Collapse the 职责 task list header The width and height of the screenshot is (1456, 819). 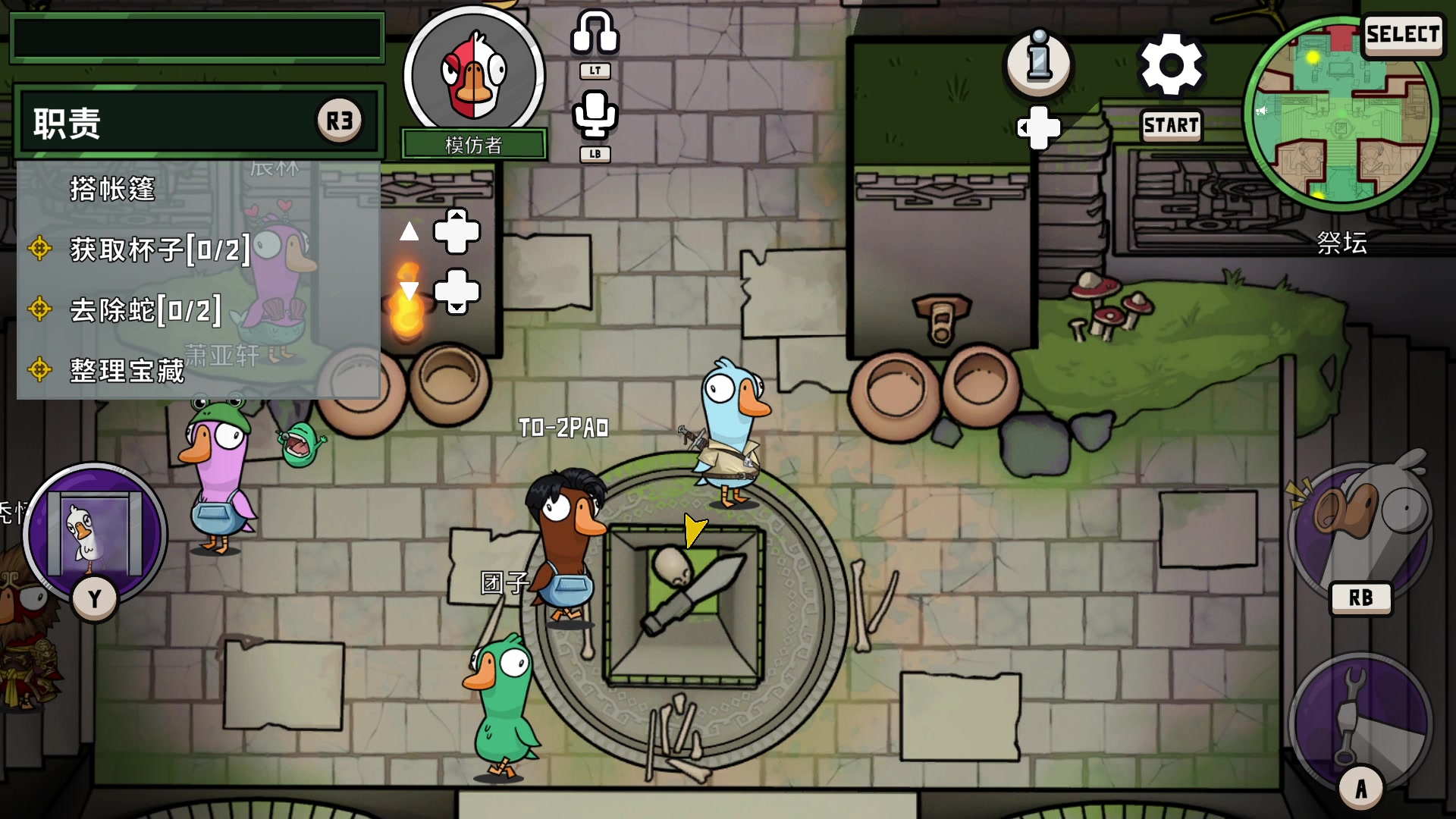click(x=199, y=122)
